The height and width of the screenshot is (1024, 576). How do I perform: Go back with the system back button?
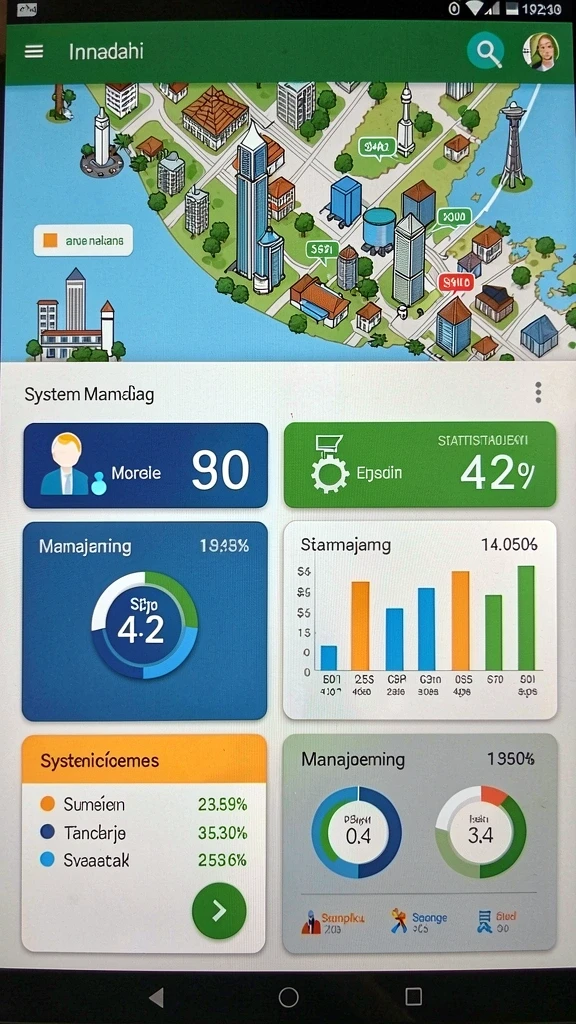pos(156,997)
